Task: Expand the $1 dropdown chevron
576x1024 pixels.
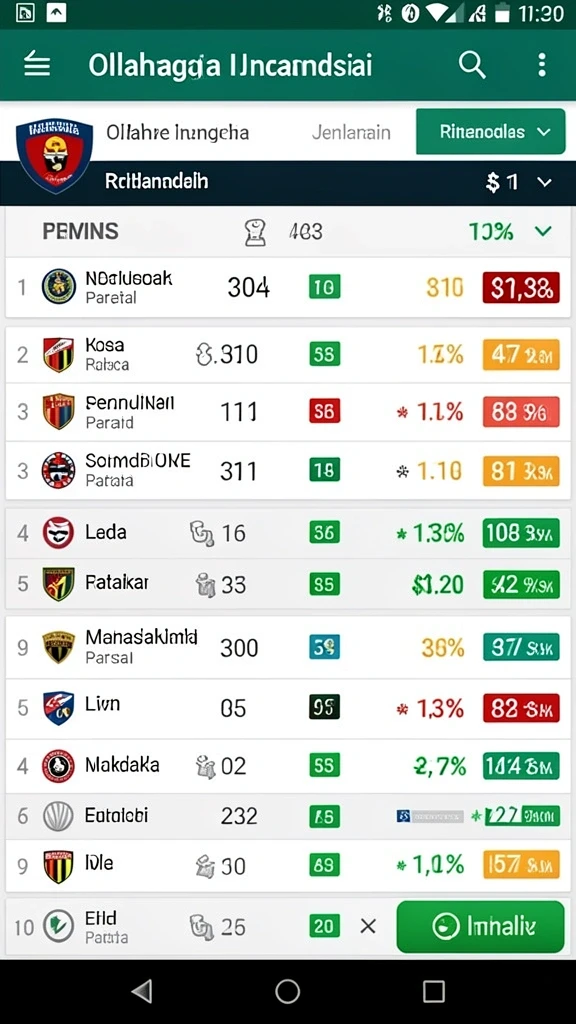Action: (545, 183)
